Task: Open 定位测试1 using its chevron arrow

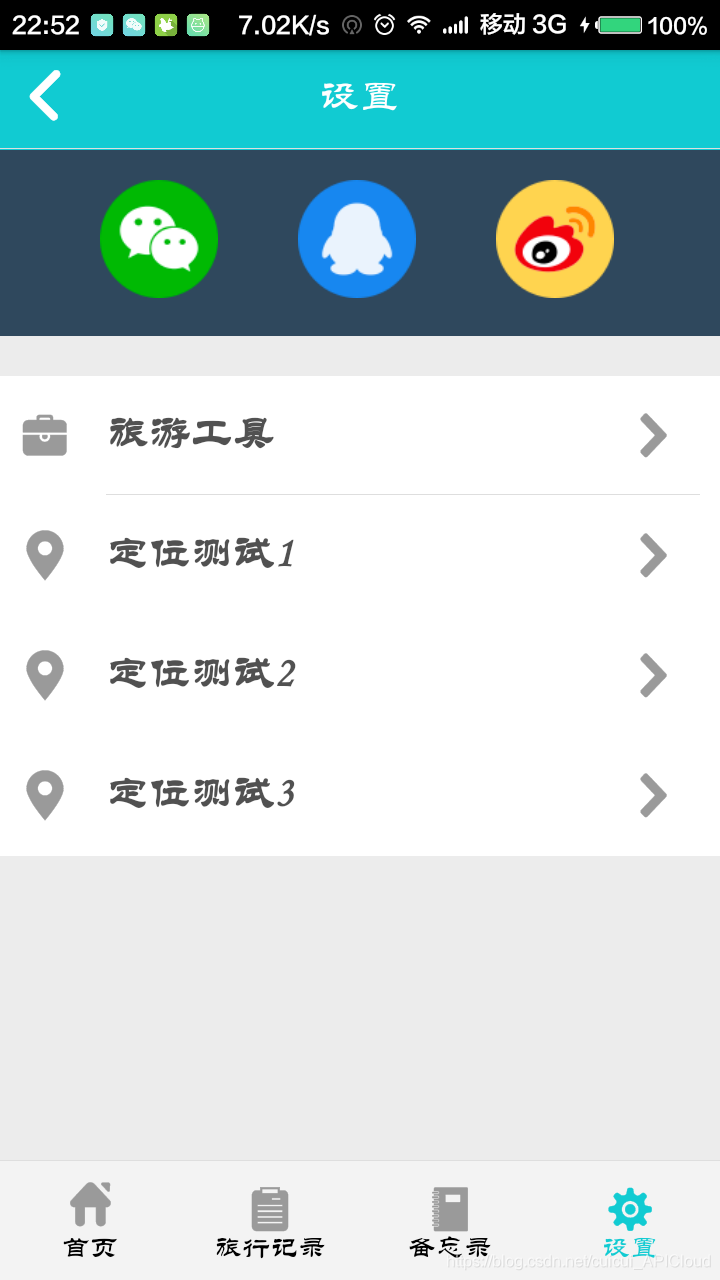Action: tap(653, 555)
